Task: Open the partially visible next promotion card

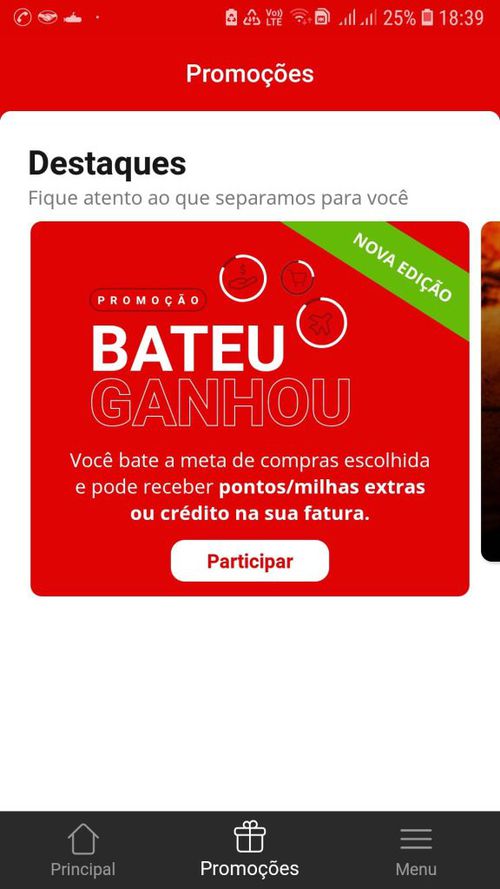Action: pyautogui.click(x=491, y=391)
